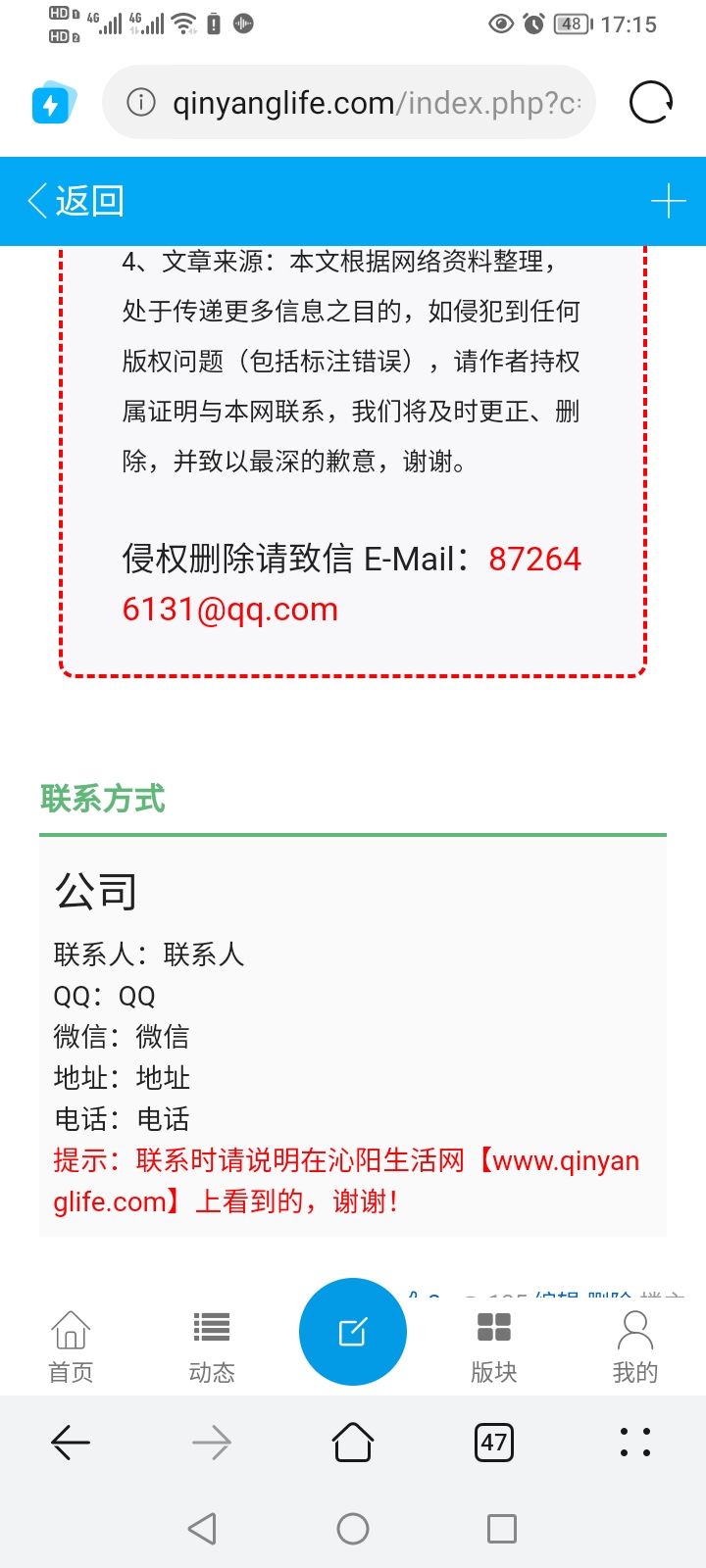Compose a new post with blue button
The height and width of the screenshot is (1568, 706).
(x=353, y=1332)
